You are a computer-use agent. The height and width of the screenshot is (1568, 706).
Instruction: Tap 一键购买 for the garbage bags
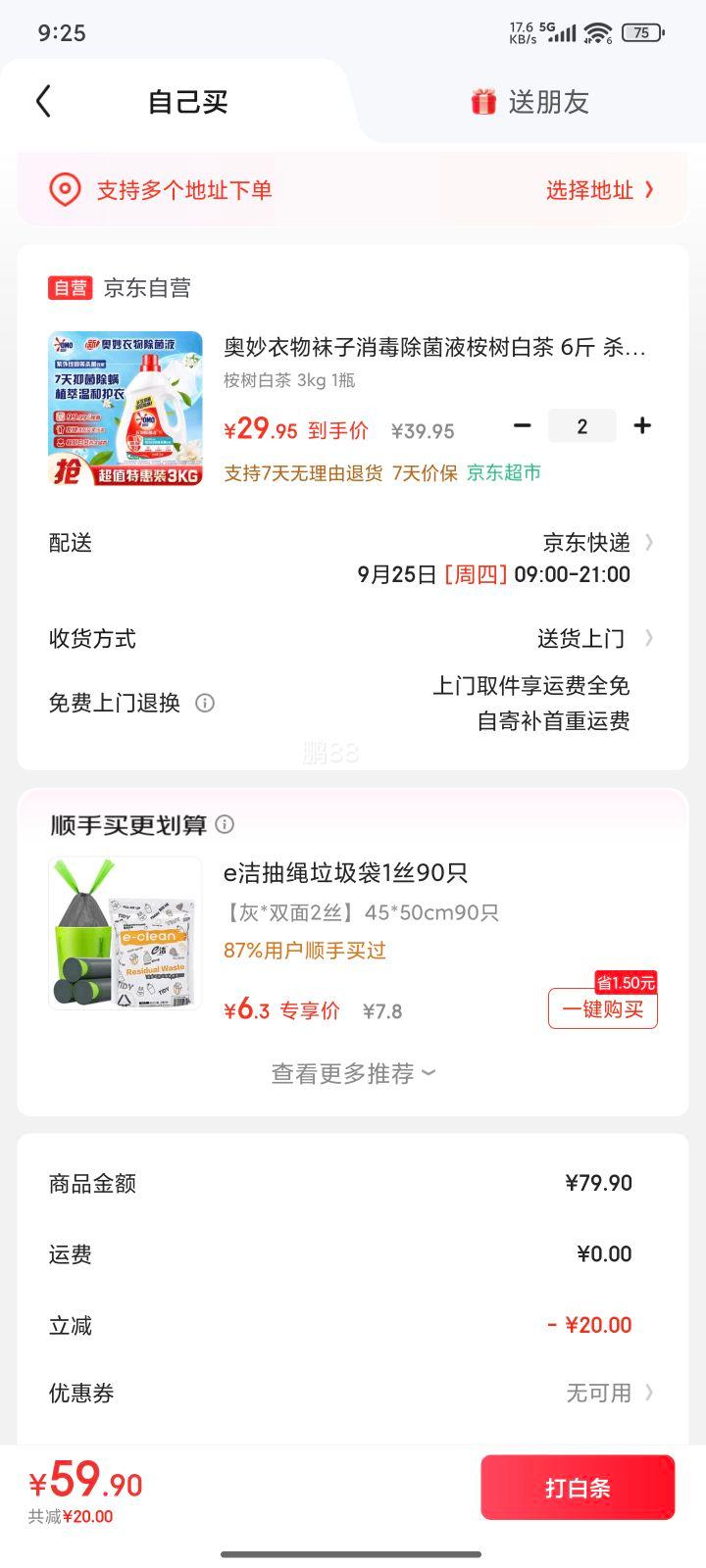coord(602,1008)
